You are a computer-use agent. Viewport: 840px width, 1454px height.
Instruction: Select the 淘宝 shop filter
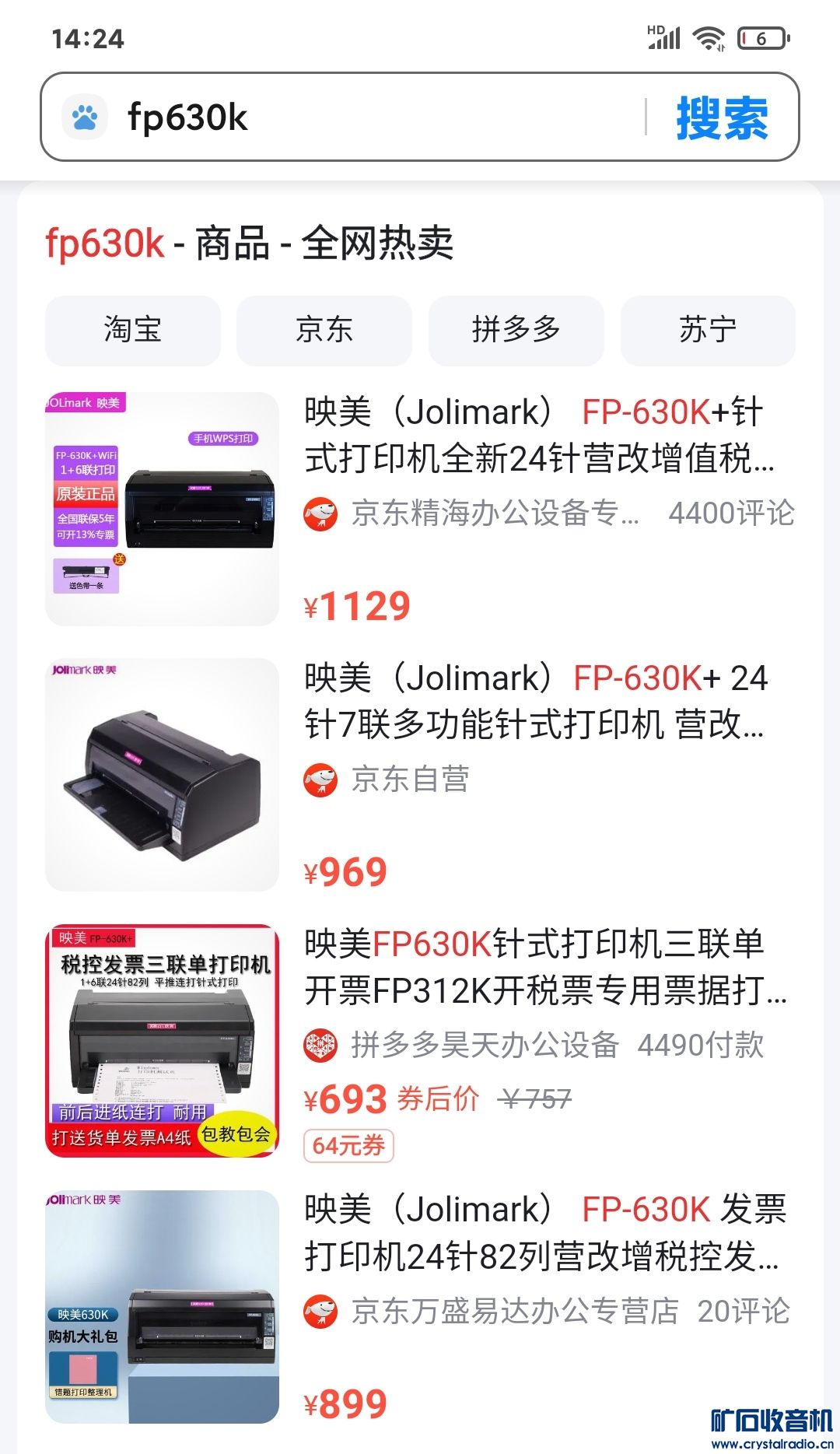click(133, 330)
